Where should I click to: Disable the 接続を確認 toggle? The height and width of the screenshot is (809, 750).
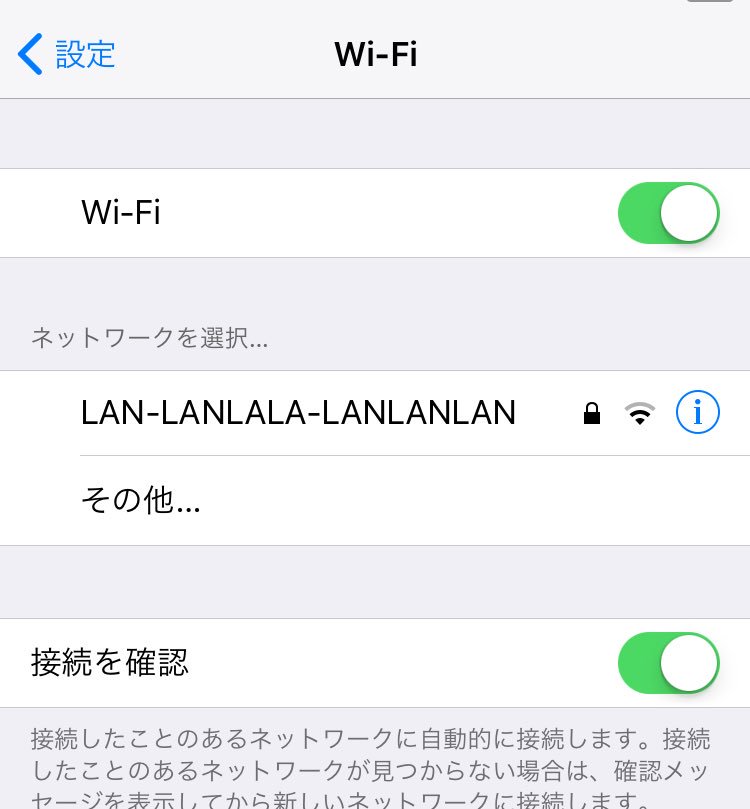coord(668,663)
